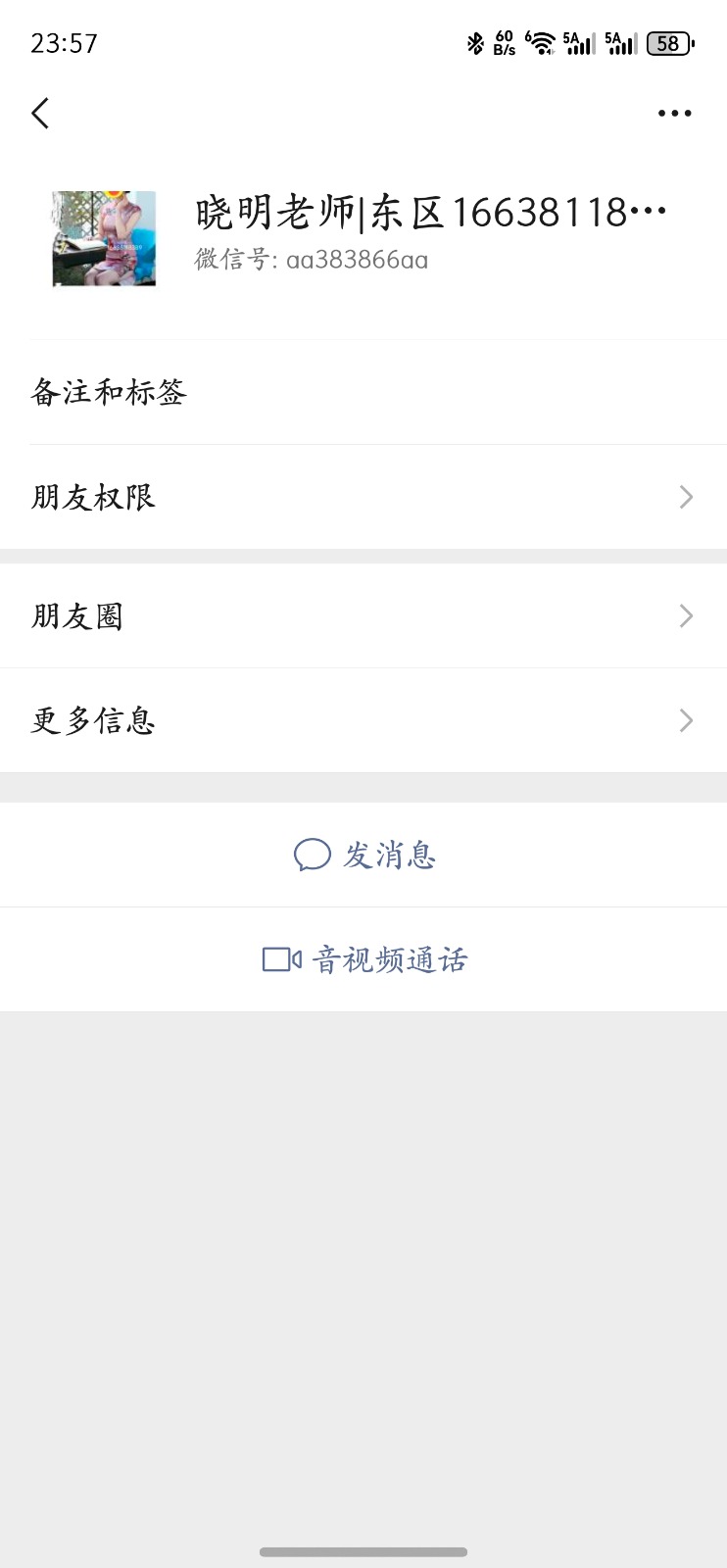Screen dimensions: 727x1568
Task: Check the Bluetooth icon in status bar
Action: [x=476, y=43]
